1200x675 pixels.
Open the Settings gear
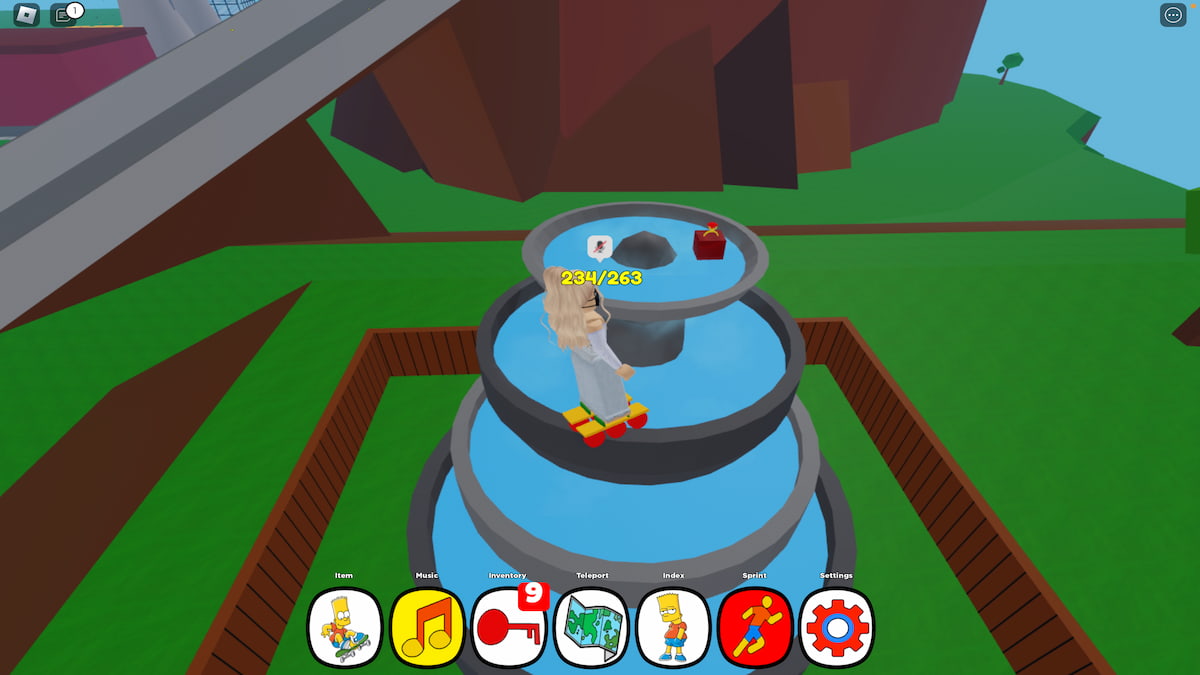coord(836,628)
